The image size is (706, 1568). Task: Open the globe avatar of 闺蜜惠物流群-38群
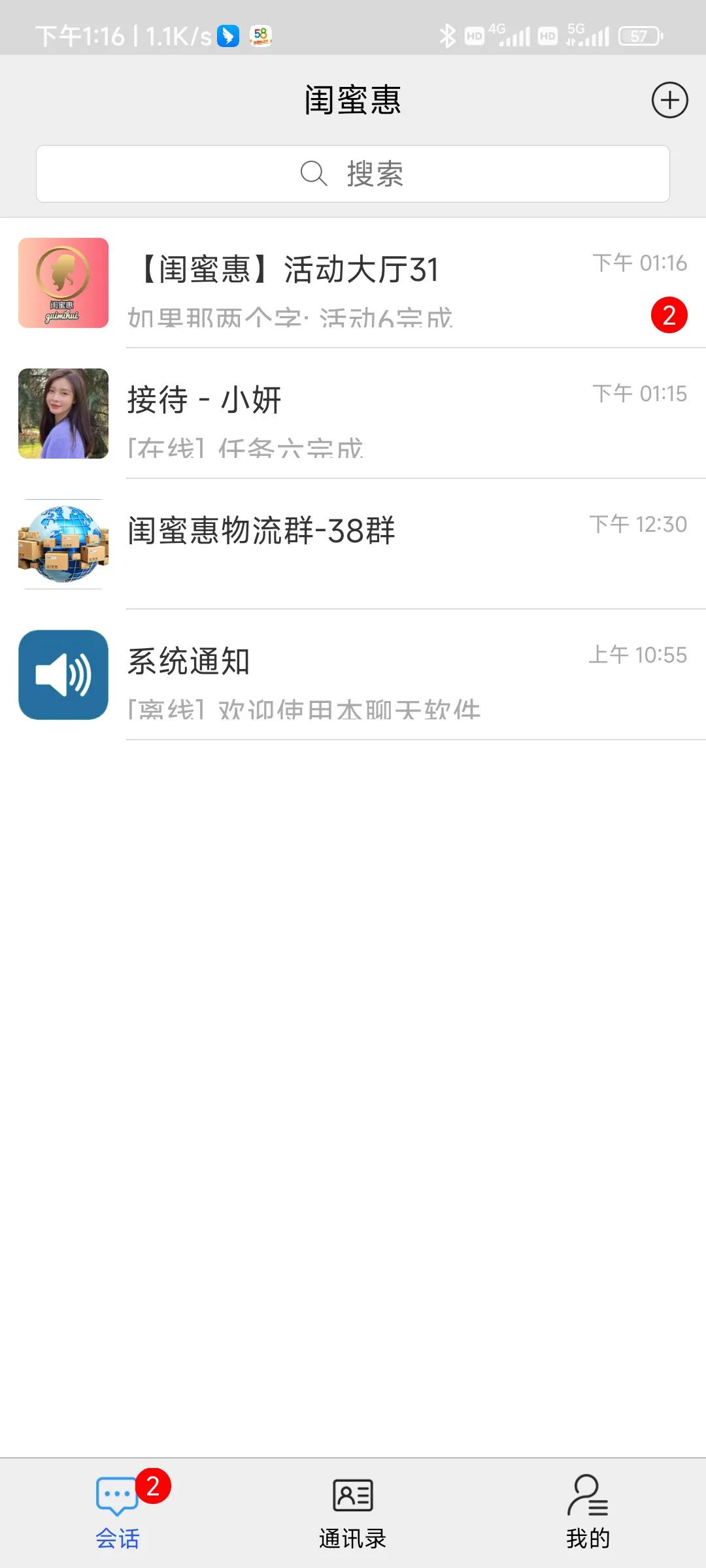[x=63, y=544]
